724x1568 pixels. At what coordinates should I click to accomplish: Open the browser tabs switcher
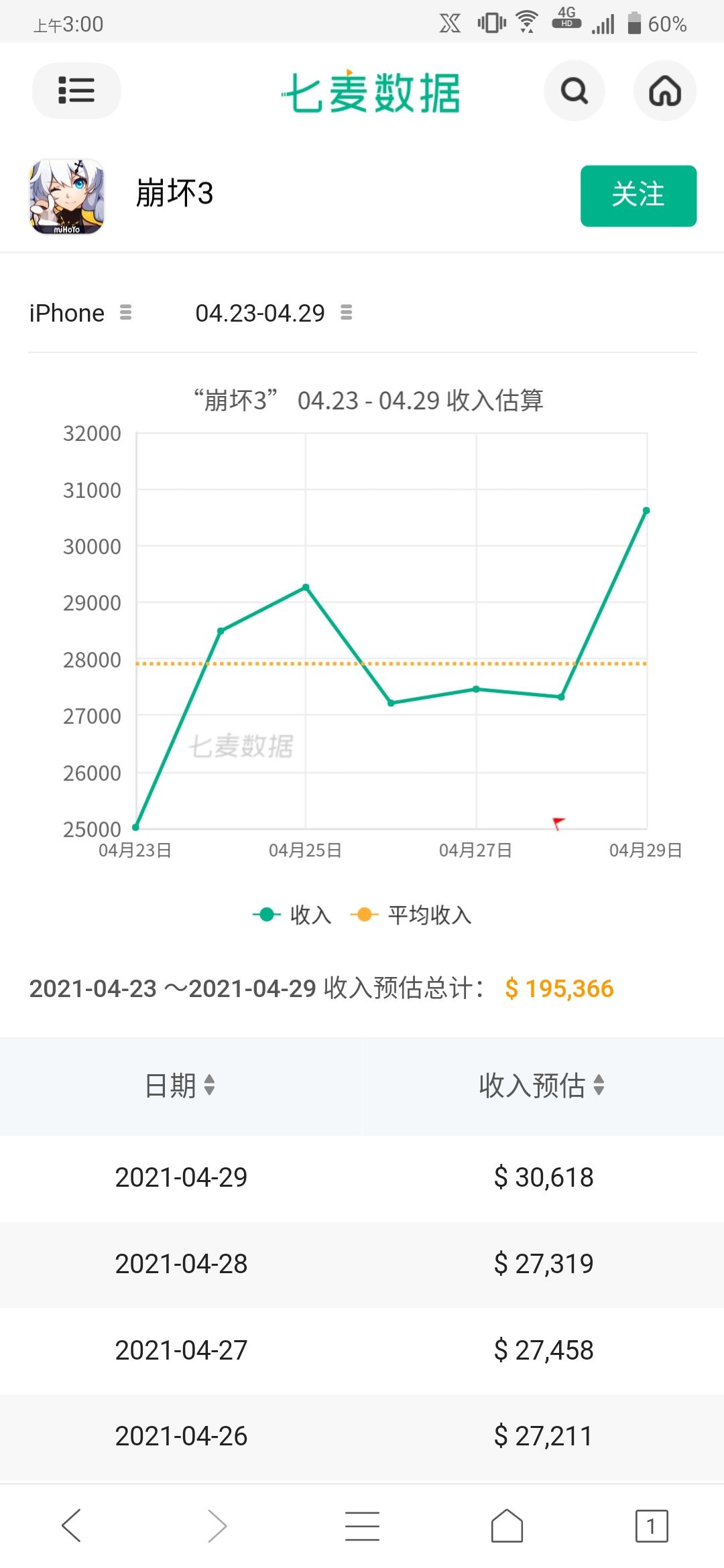click(x=652, y=1526)
